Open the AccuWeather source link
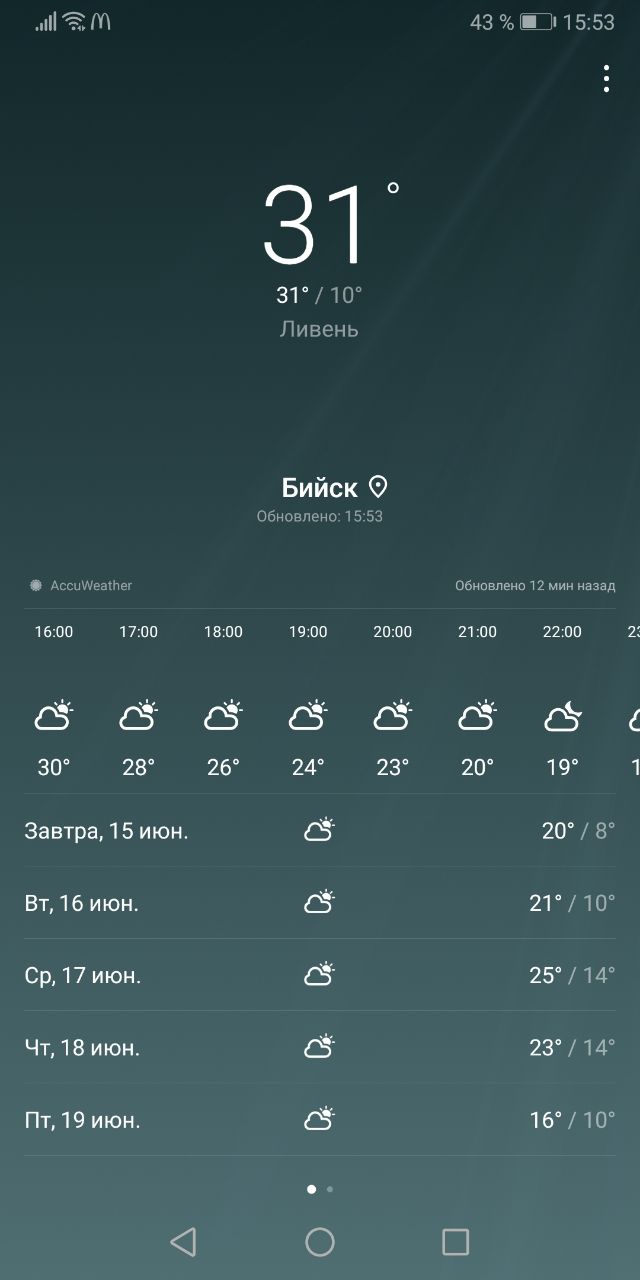The width and height of the screenshot is (640, 1280). (81, 585)
